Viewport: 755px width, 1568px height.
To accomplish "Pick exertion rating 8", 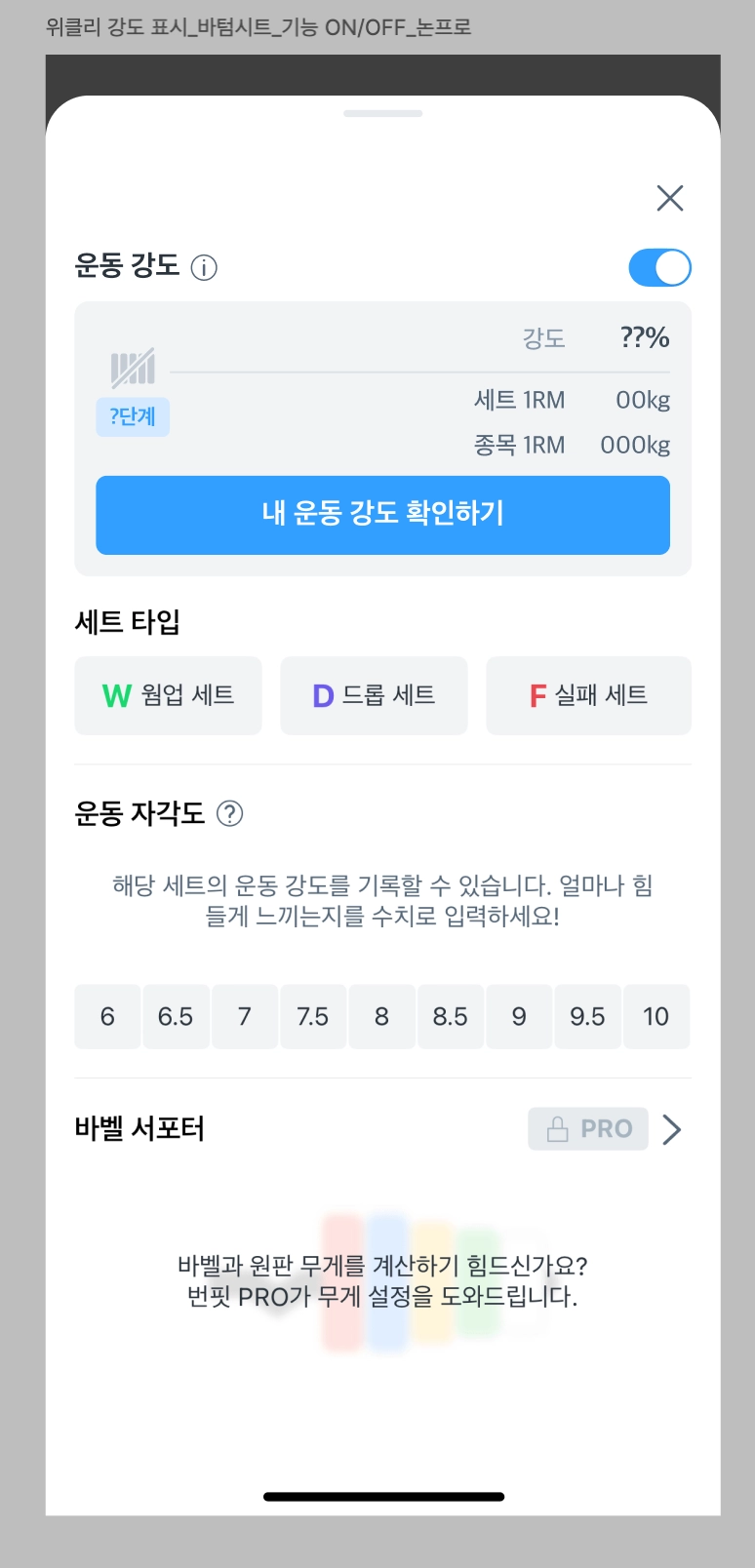I will [381, 1016].
